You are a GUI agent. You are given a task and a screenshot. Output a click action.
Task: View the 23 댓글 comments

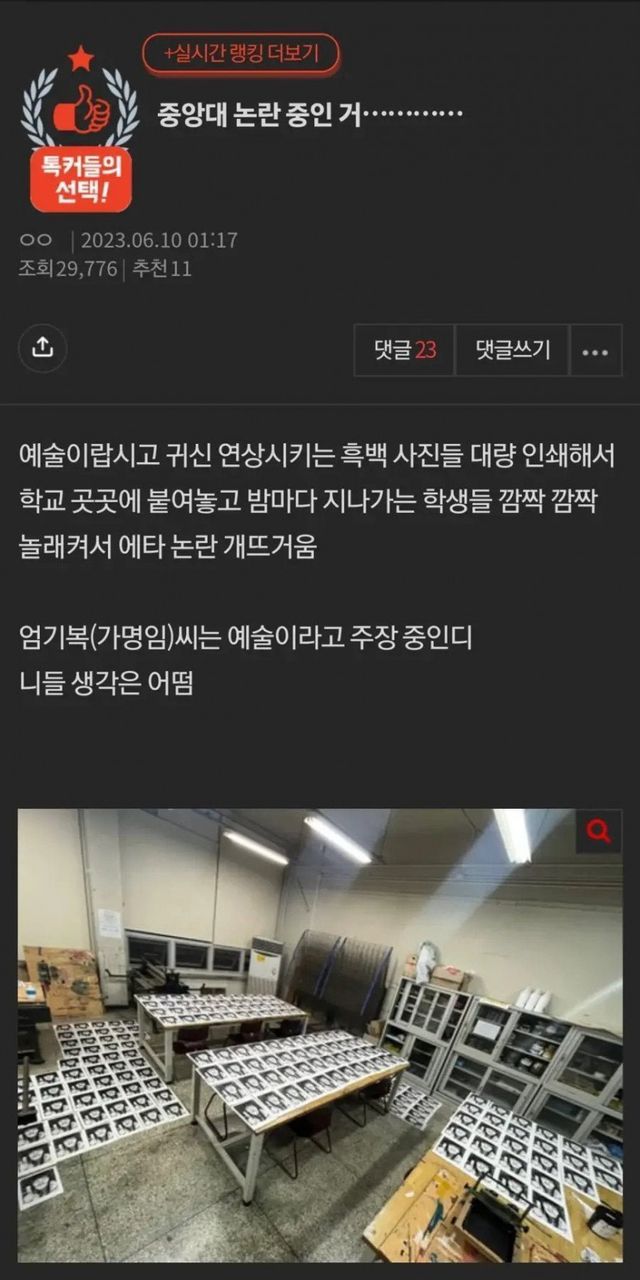(x=404, y=350)
